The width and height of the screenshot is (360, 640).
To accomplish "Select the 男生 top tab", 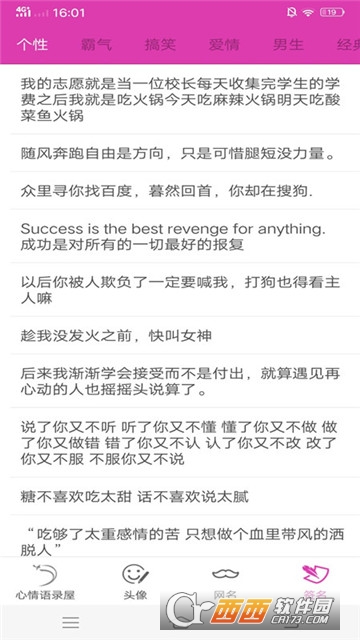I will coord(288,45).
